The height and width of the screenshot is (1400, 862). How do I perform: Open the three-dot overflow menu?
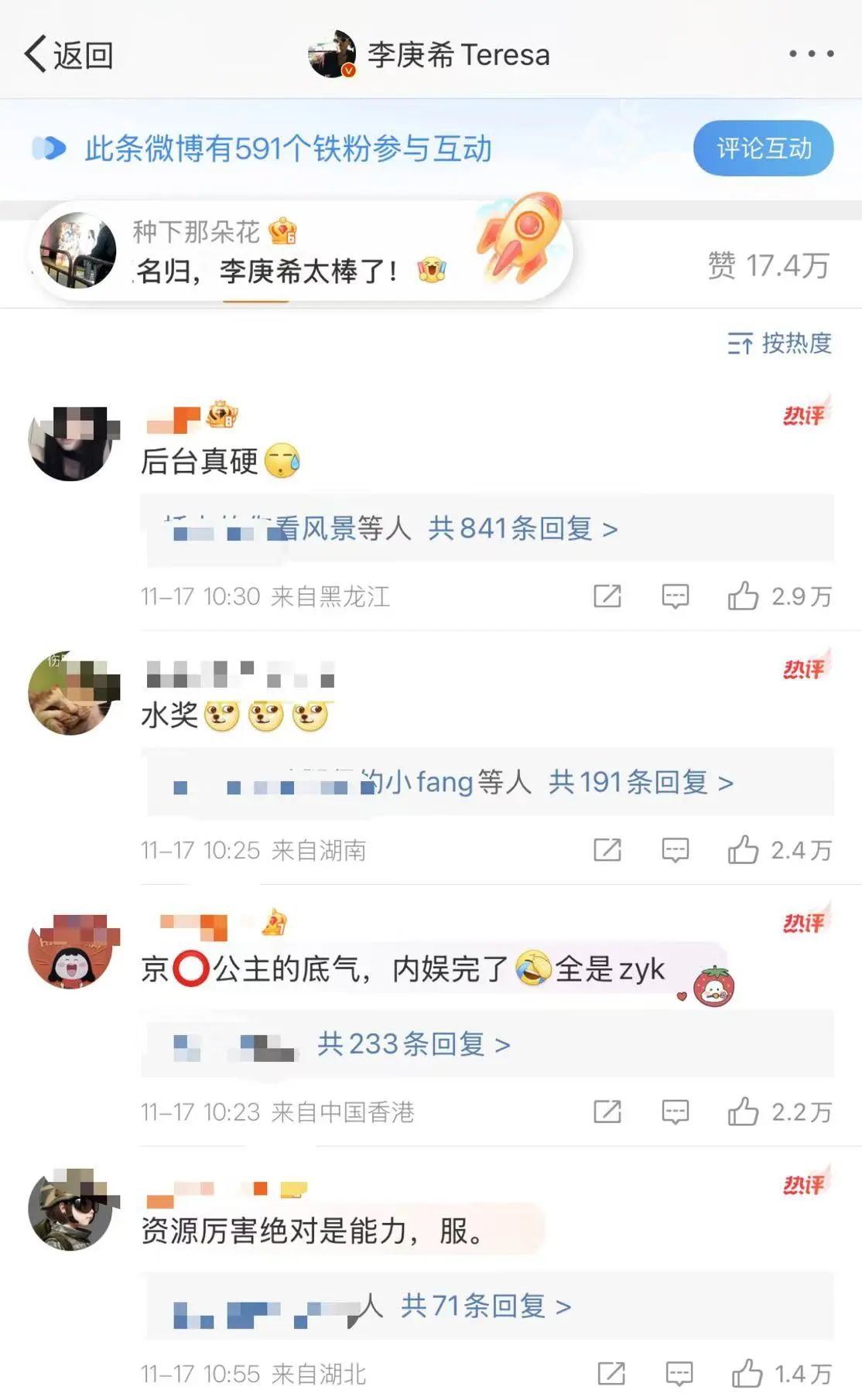[x=811, y=54]
